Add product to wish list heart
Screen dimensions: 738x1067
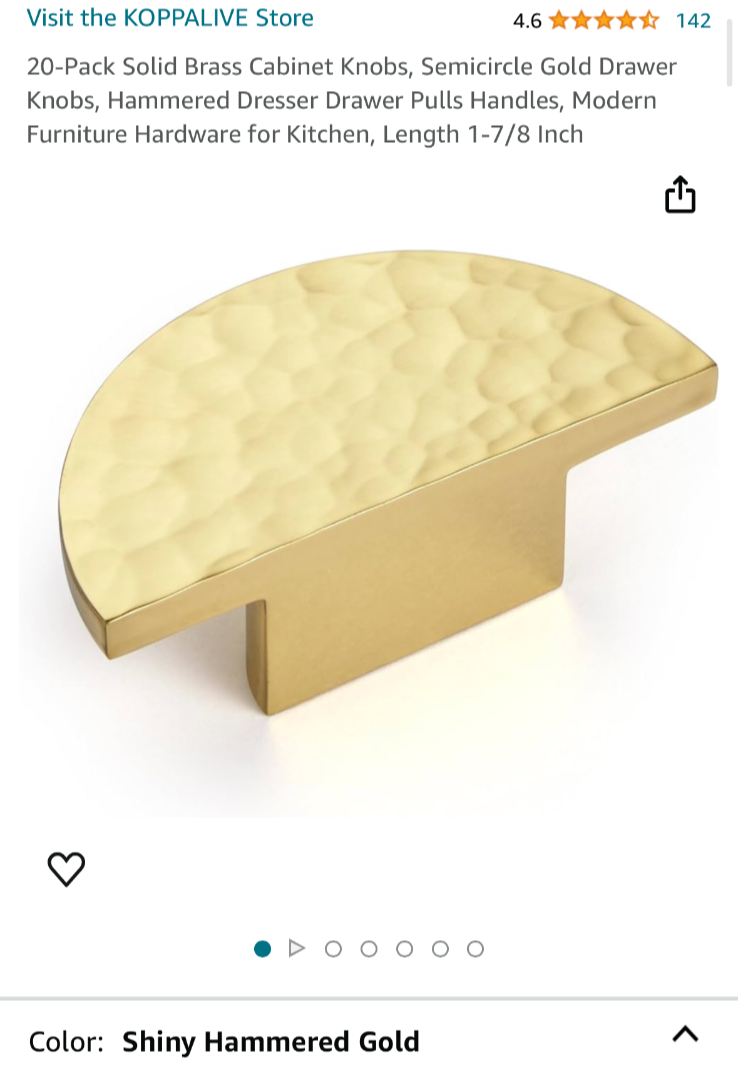[x=67, y=868]
